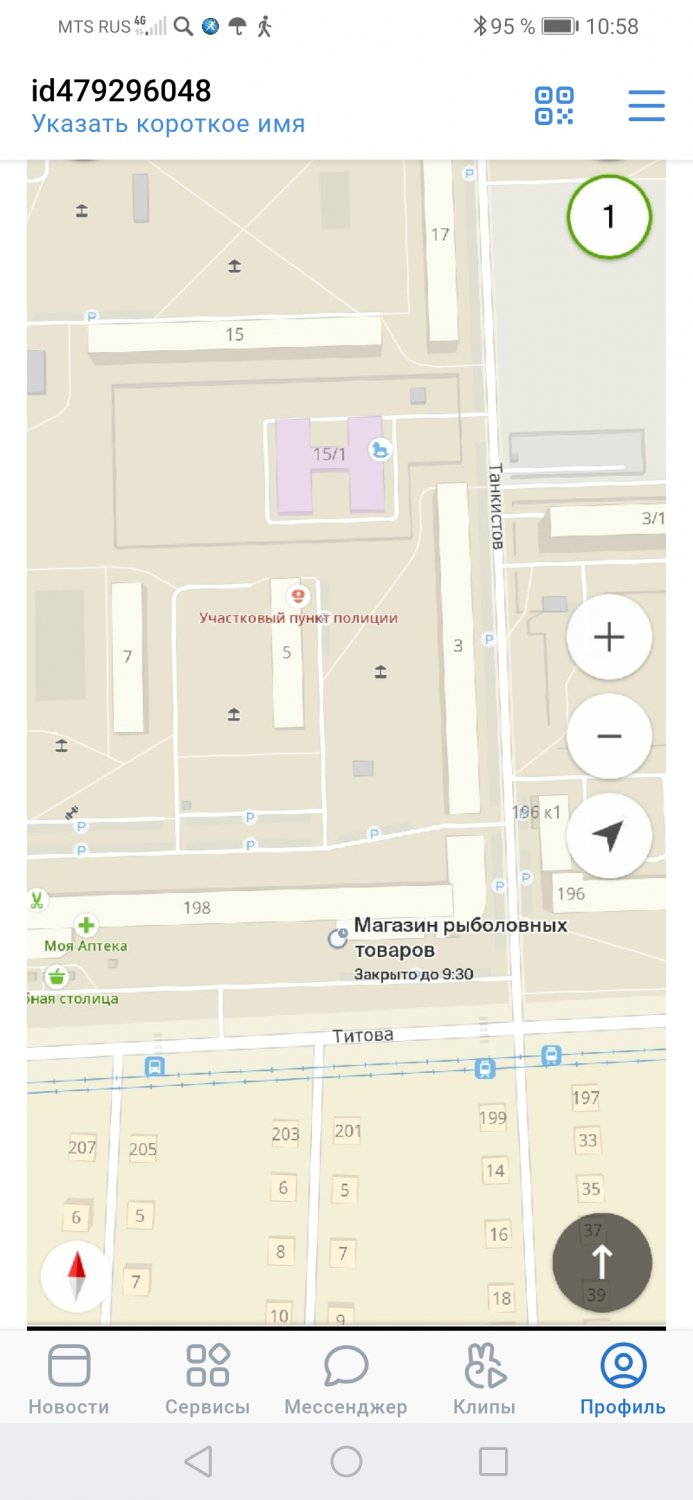
Task: Switch to the Клипы tab
Action: click(x=484, y=1380)
